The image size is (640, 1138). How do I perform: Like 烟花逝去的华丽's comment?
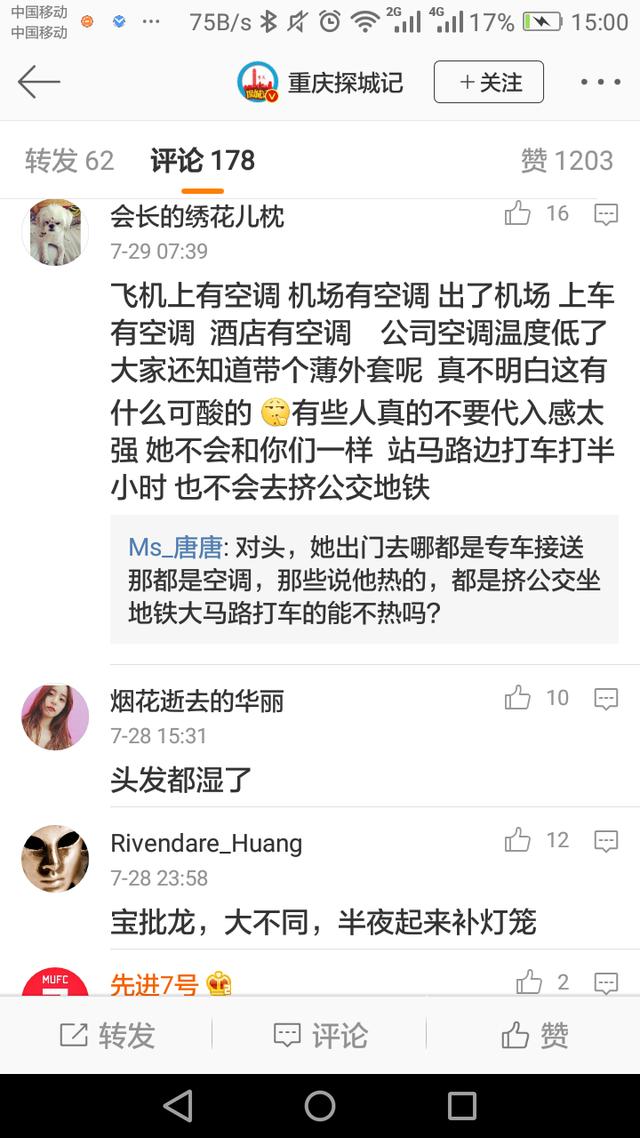[x=517, y=698]
